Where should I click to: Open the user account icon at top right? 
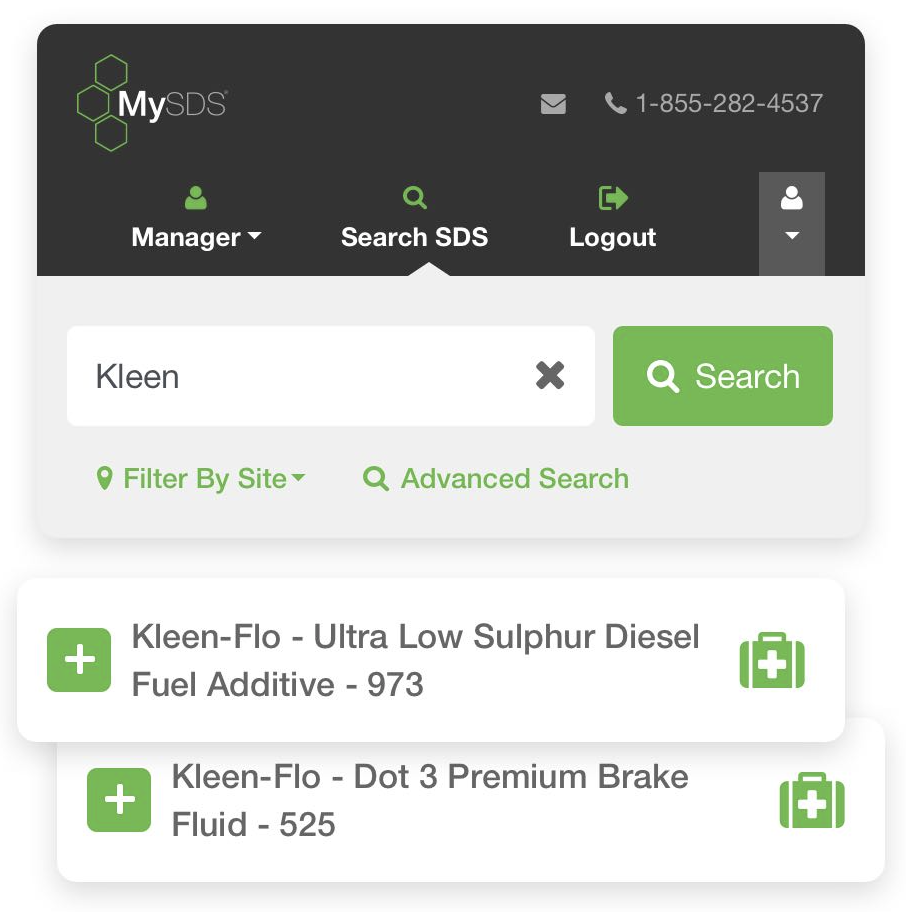[x=791, y=198]
